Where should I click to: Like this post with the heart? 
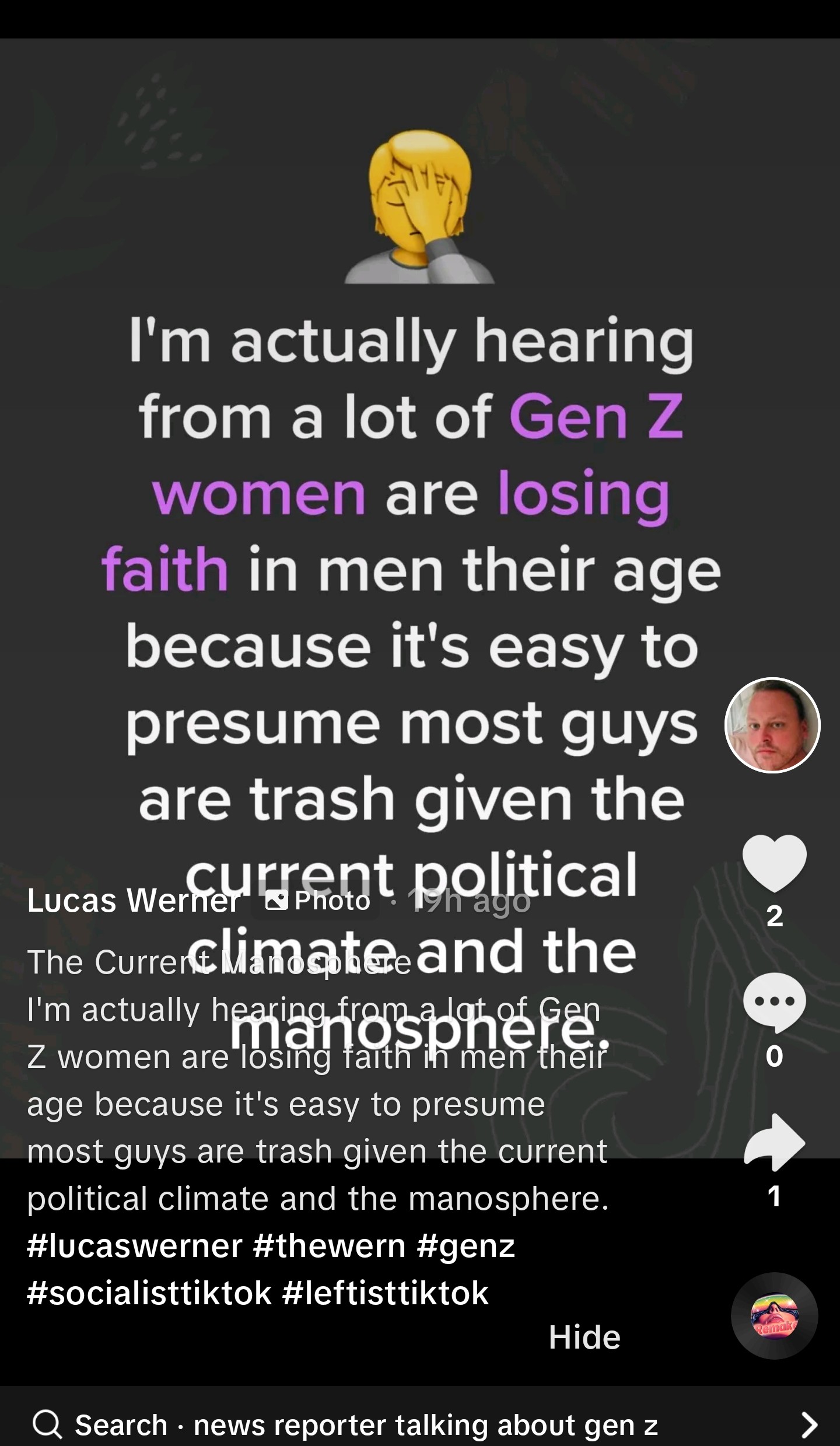coord(774,864)
